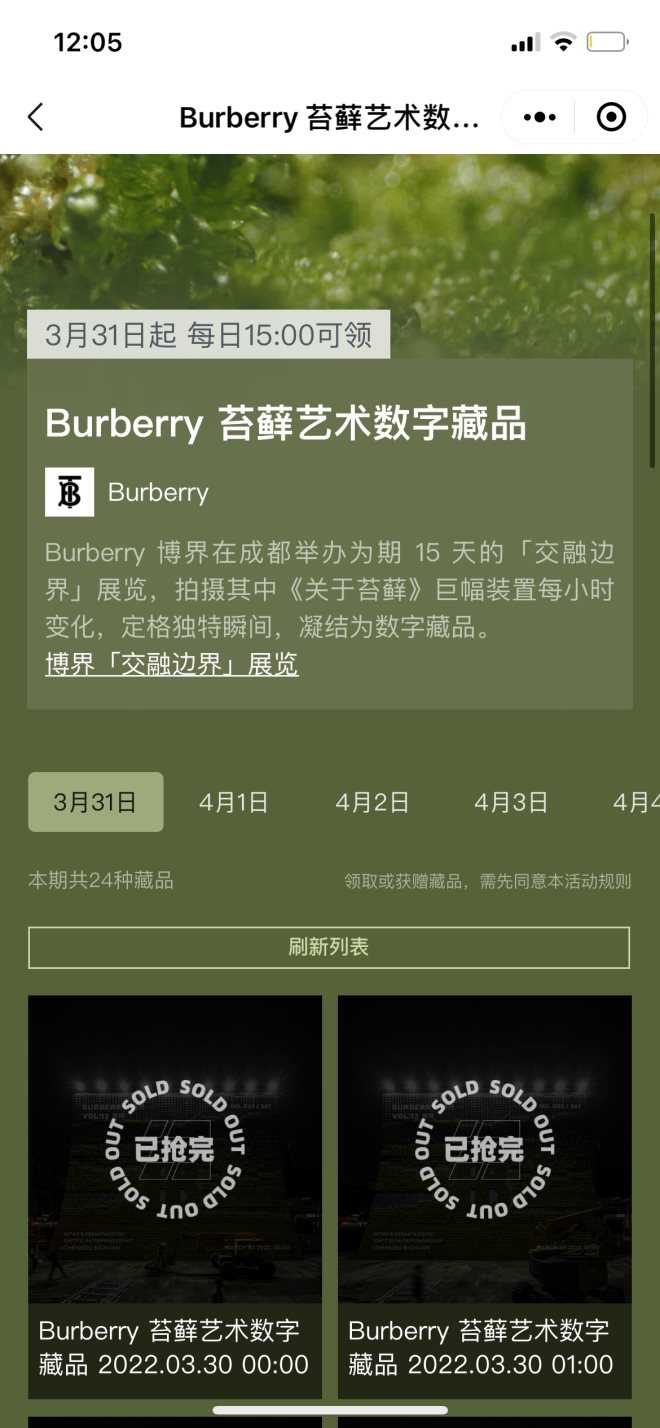
Task: Open the 博界「交融边界」展览 link
Action: [172, 664]
